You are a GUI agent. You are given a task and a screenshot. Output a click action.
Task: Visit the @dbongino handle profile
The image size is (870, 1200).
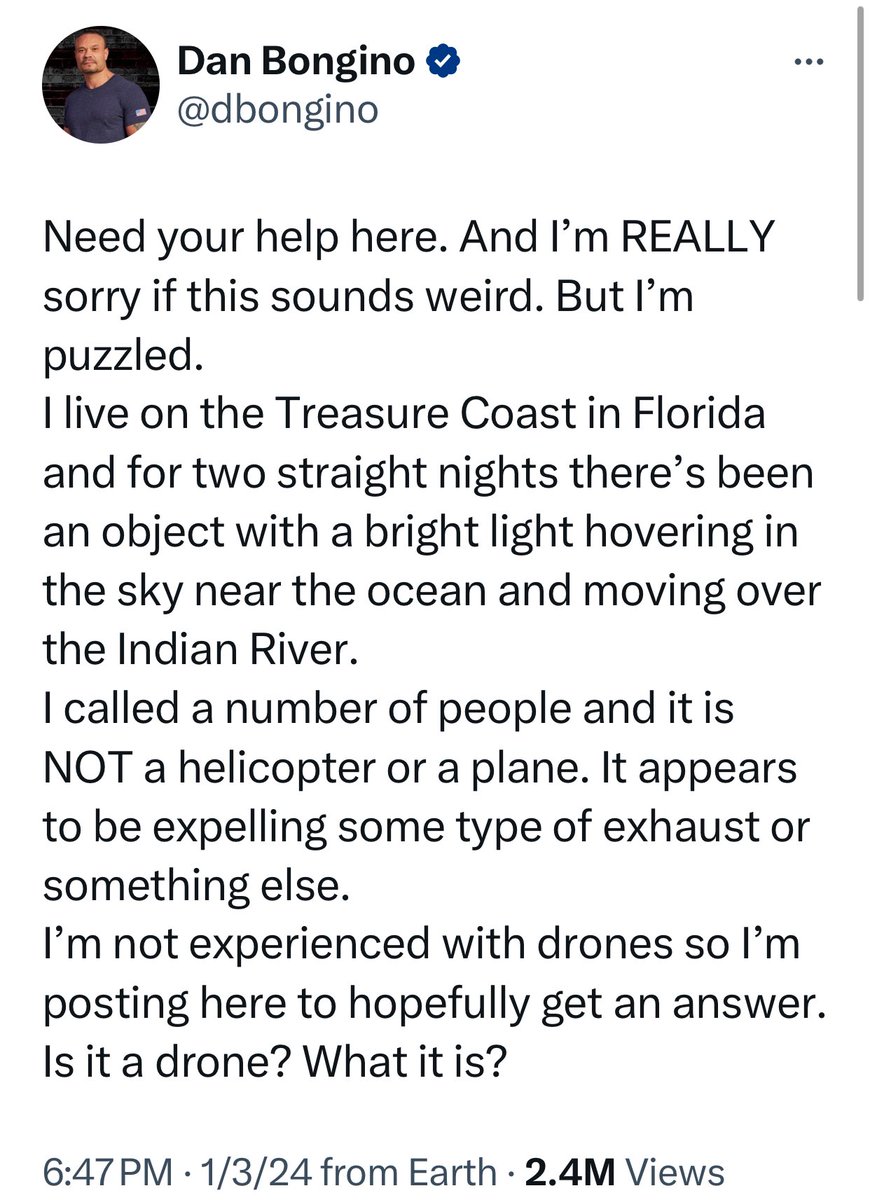point(278,108)
